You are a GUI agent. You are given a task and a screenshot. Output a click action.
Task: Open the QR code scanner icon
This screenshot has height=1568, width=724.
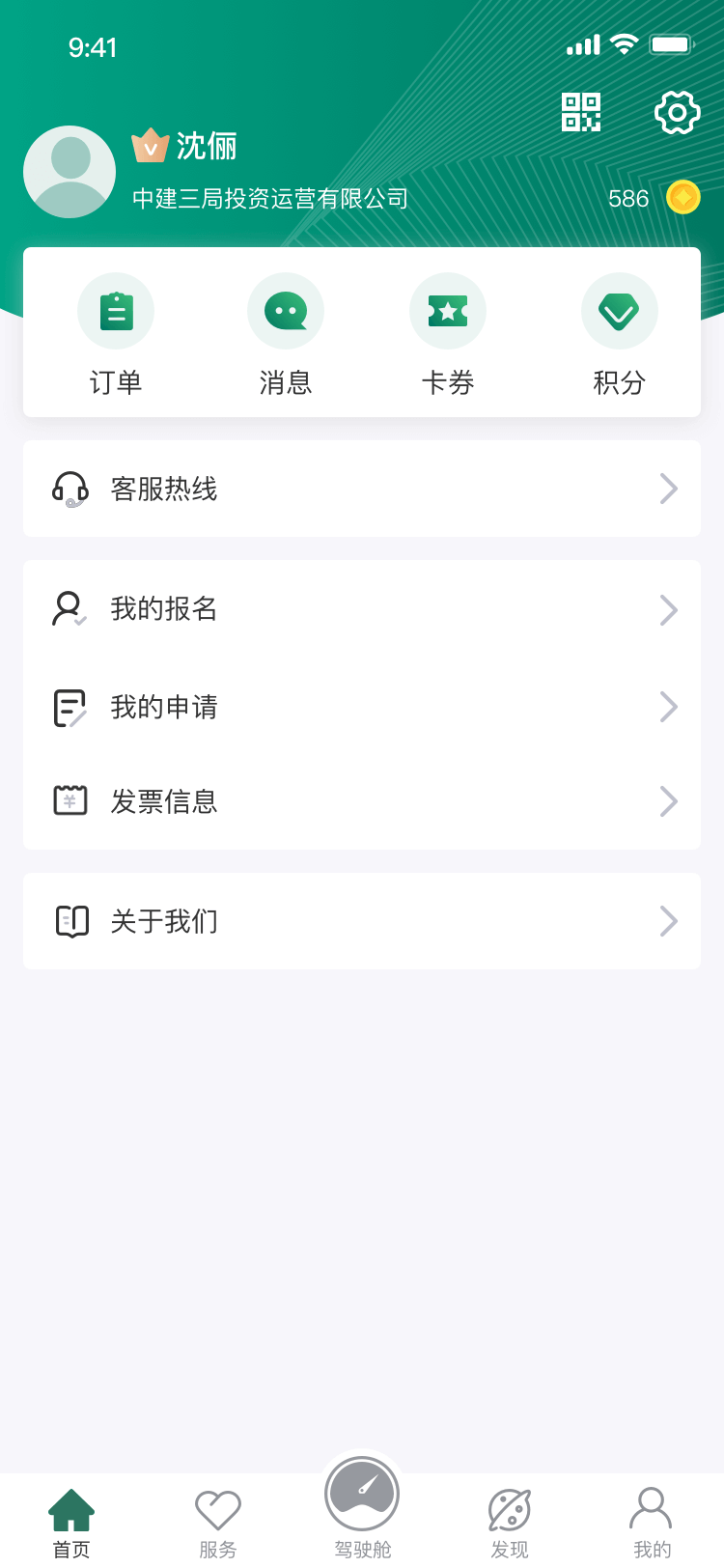(581, 113)
